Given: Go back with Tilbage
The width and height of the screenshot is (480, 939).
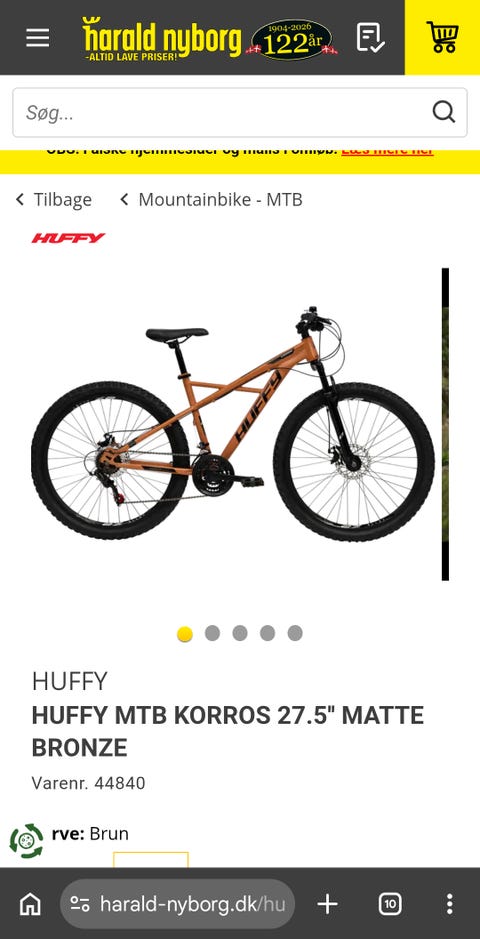Looking at the screenshot, I should 54,199.
